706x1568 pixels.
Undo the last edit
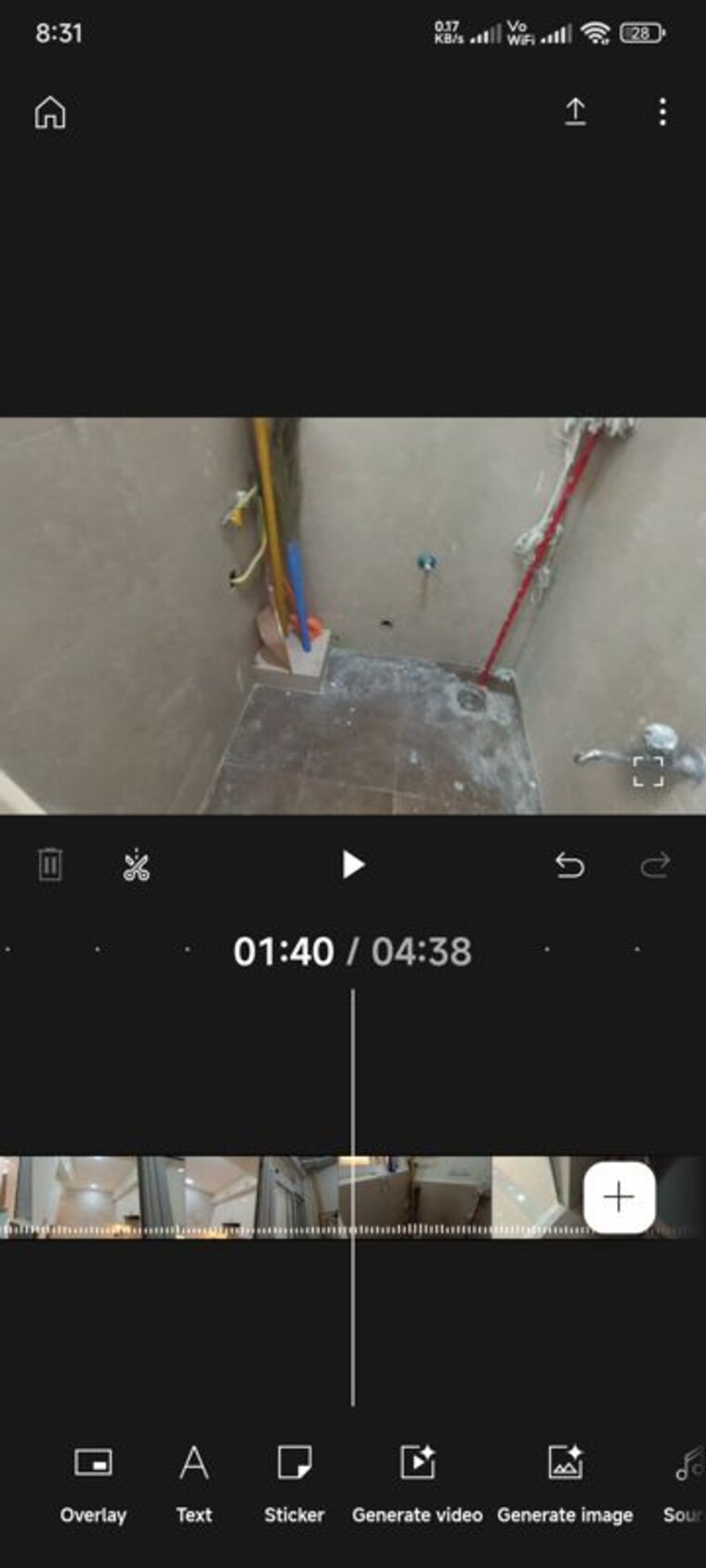[569, 865]
